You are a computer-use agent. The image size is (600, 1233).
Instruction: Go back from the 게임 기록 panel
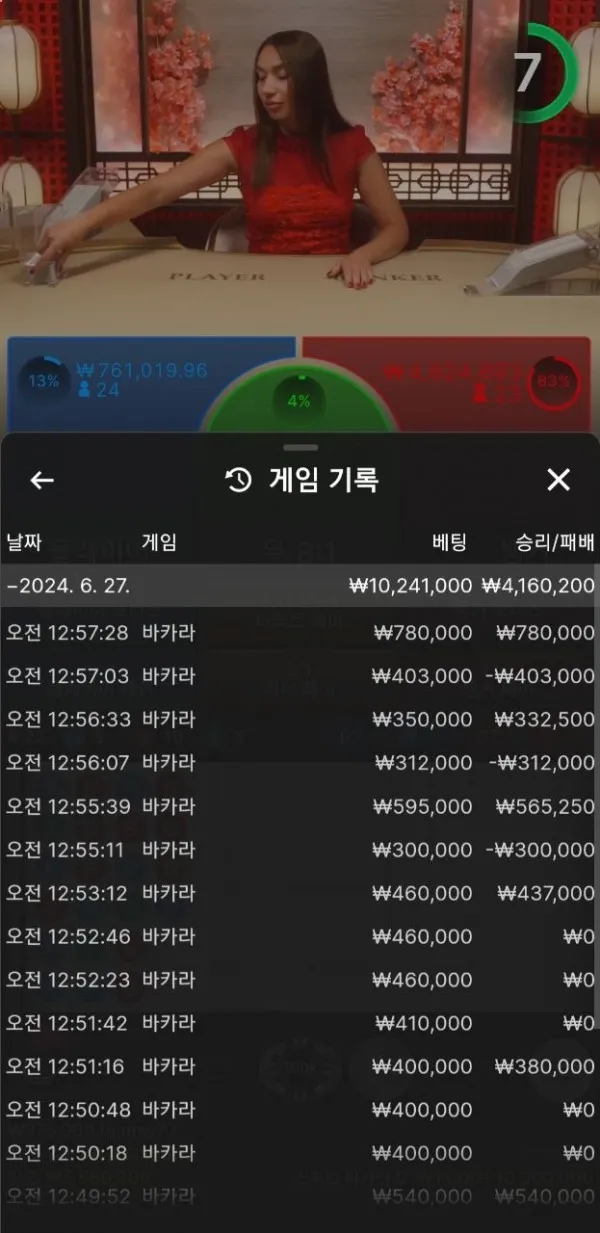pyautogui.click(x=42, y=480)
